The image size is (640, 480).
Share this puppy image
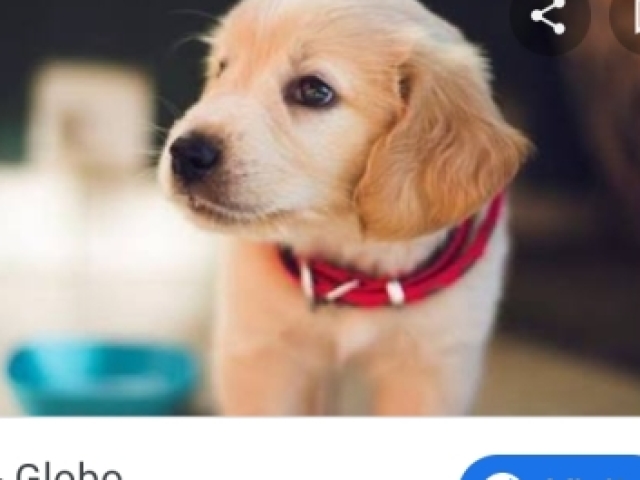pos(548,16)
